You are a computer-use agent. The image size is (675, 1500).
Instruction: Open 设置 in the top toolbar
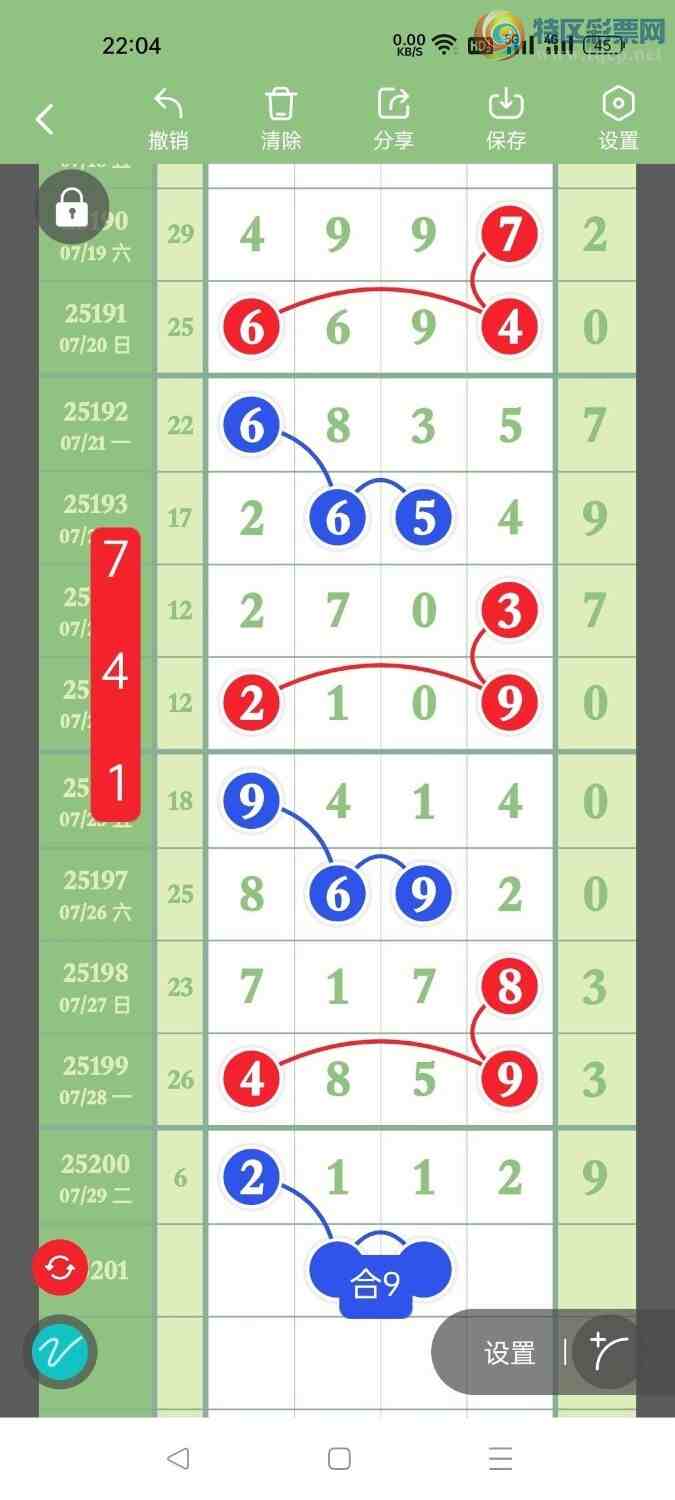tap(618, 118)
